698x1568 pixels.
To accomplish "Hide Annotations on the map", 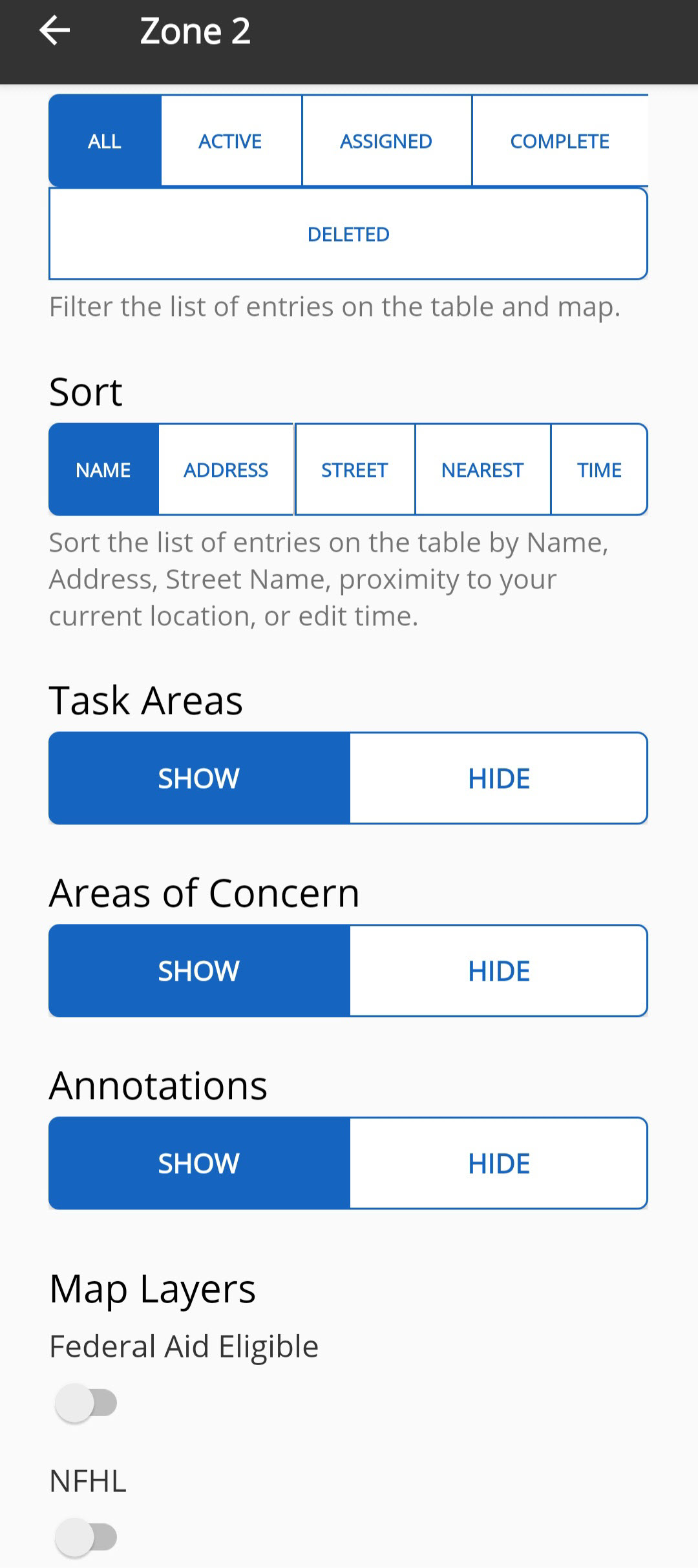I will 498,1162.
